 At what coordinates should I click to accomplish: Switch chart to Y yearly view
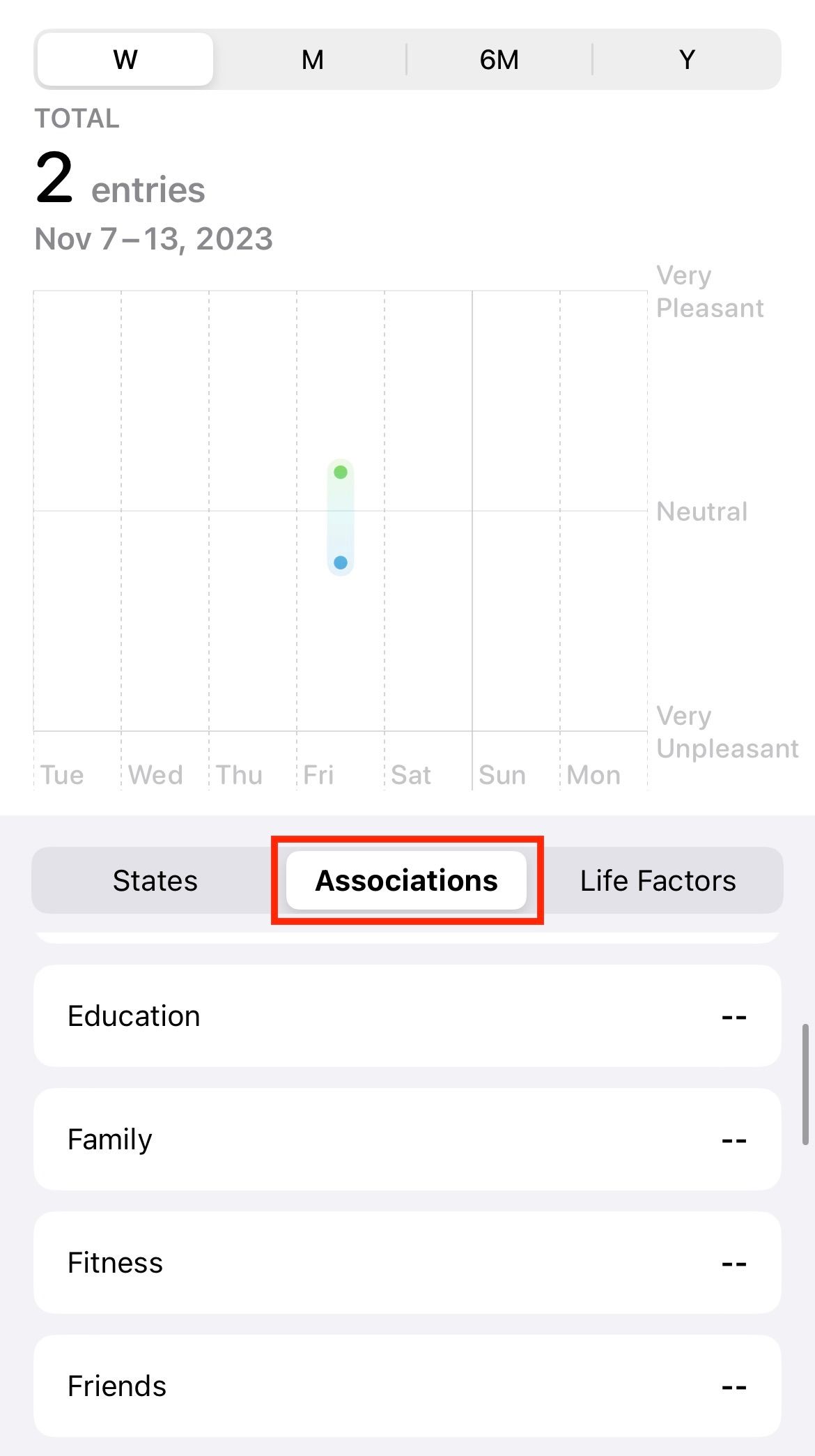point(687,60)
